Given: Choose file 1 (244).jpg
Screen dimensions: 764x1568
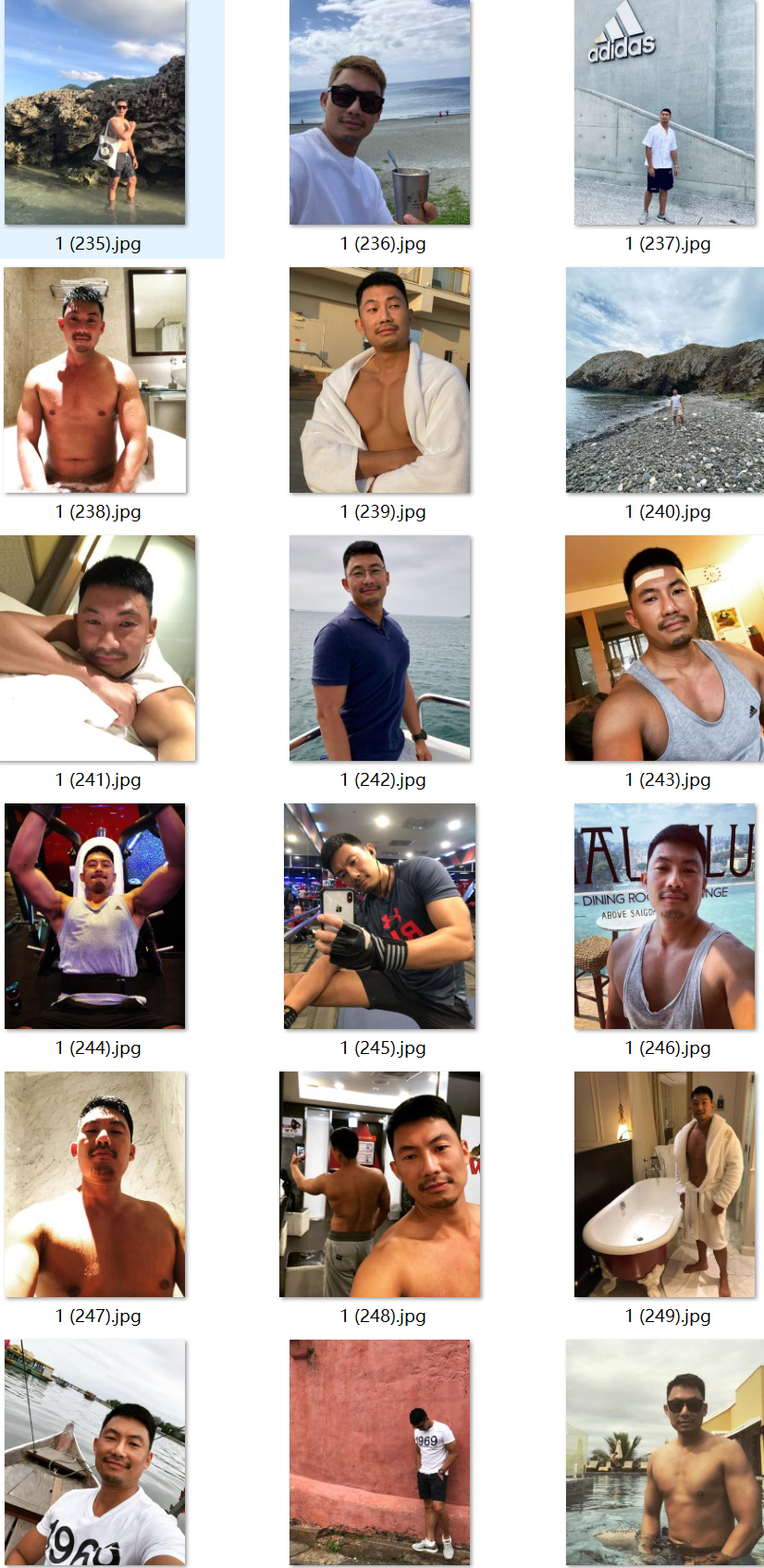Looking at the screenshot, I should (95, 916).
